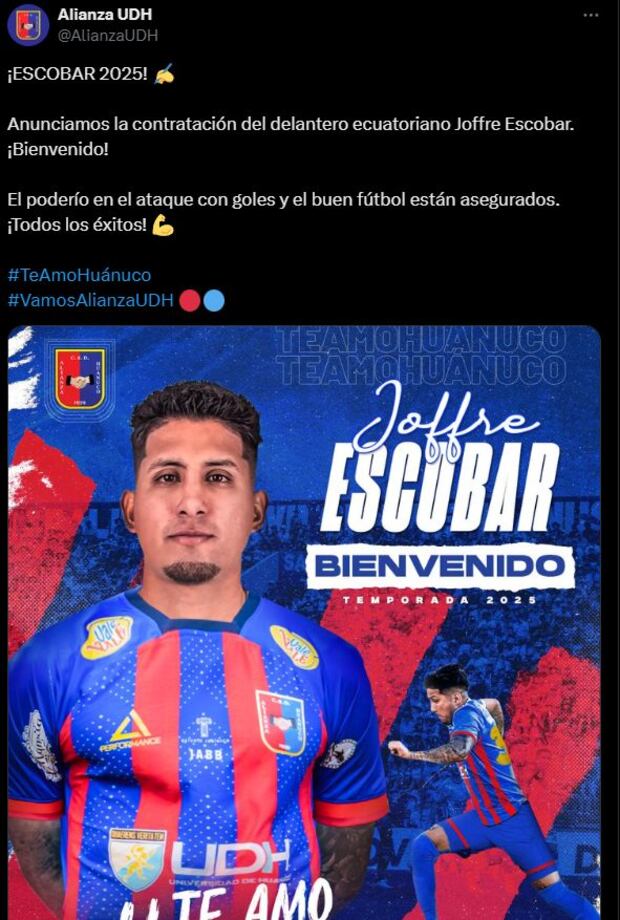Open Alianza UDH profile avatar
The image size is (620, 920).
(x=28, y=24)
